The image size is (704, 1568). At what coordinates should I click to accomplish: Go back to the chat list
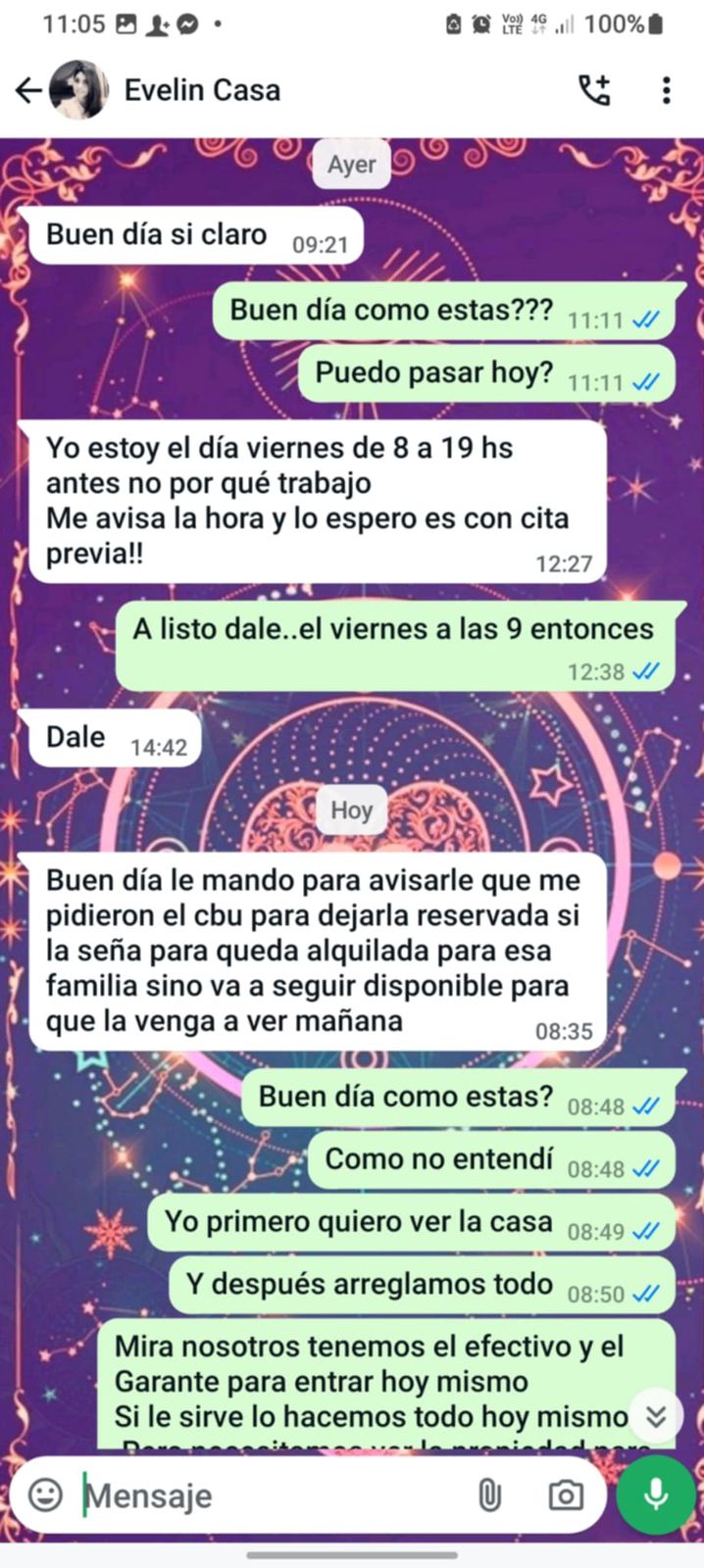coord(27,91)
